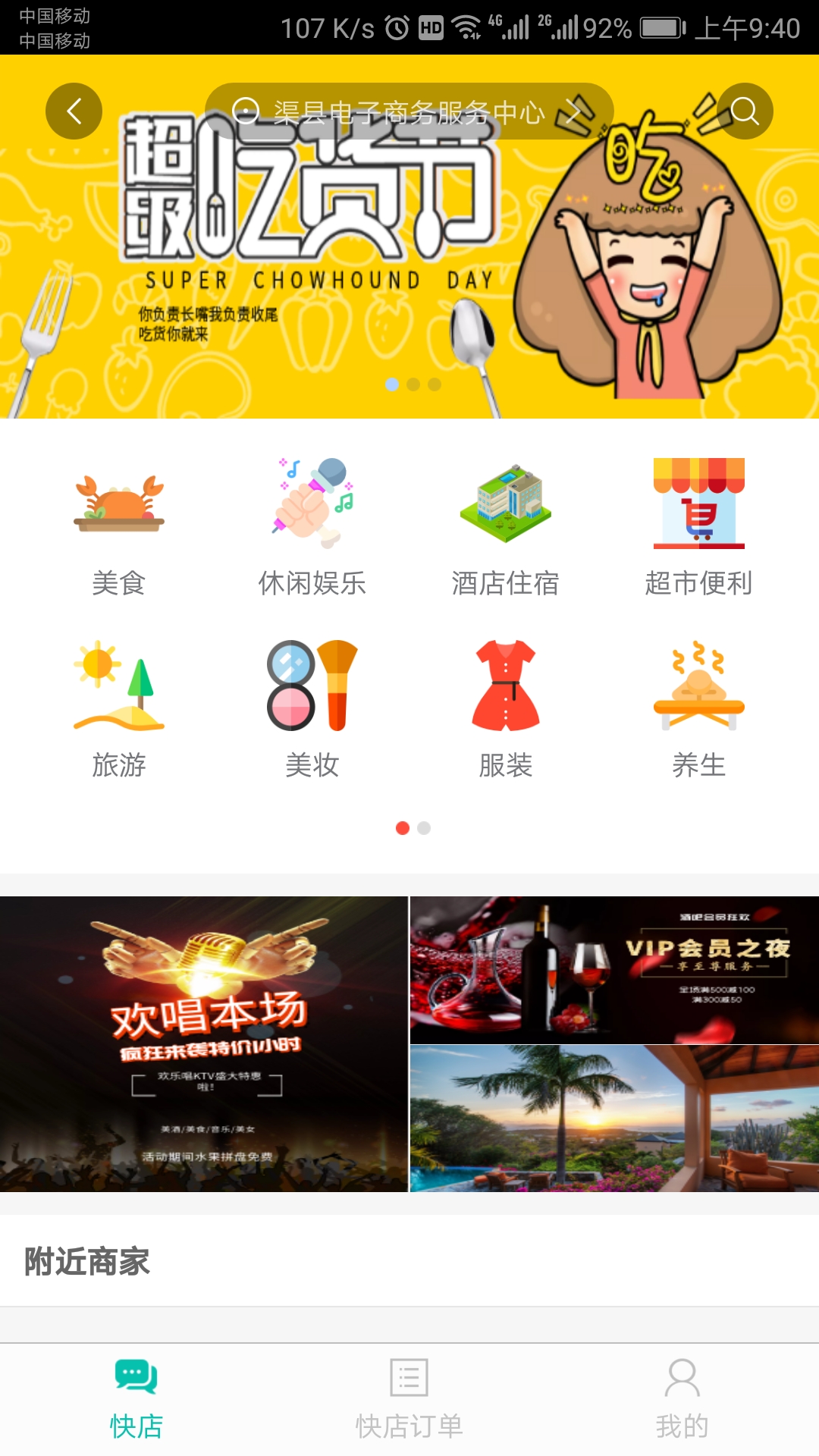
Task: Change location 渠县电子商务服务中心
Action: 409,112
